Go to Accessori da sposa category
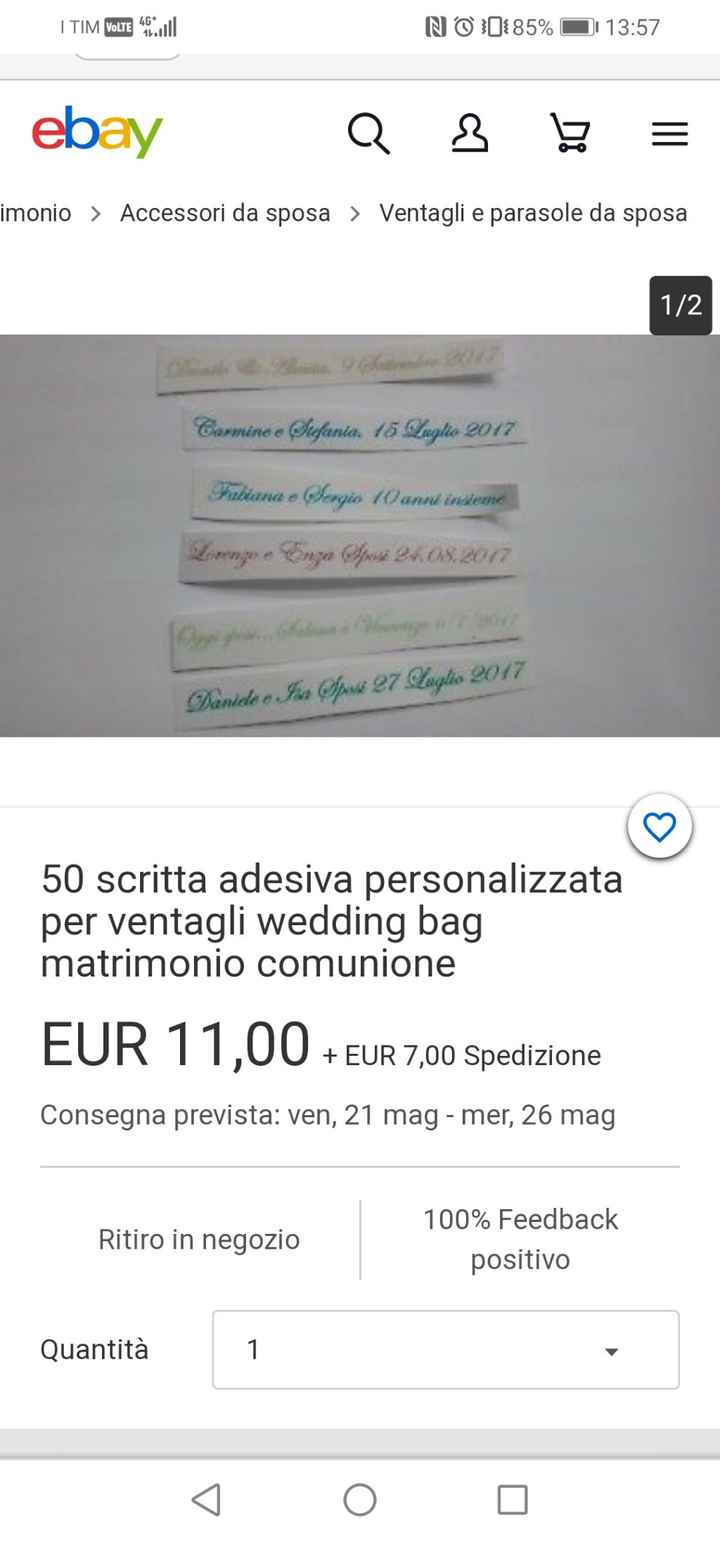The width and height of the screenshot is (720, 1541). click(225, 213)
